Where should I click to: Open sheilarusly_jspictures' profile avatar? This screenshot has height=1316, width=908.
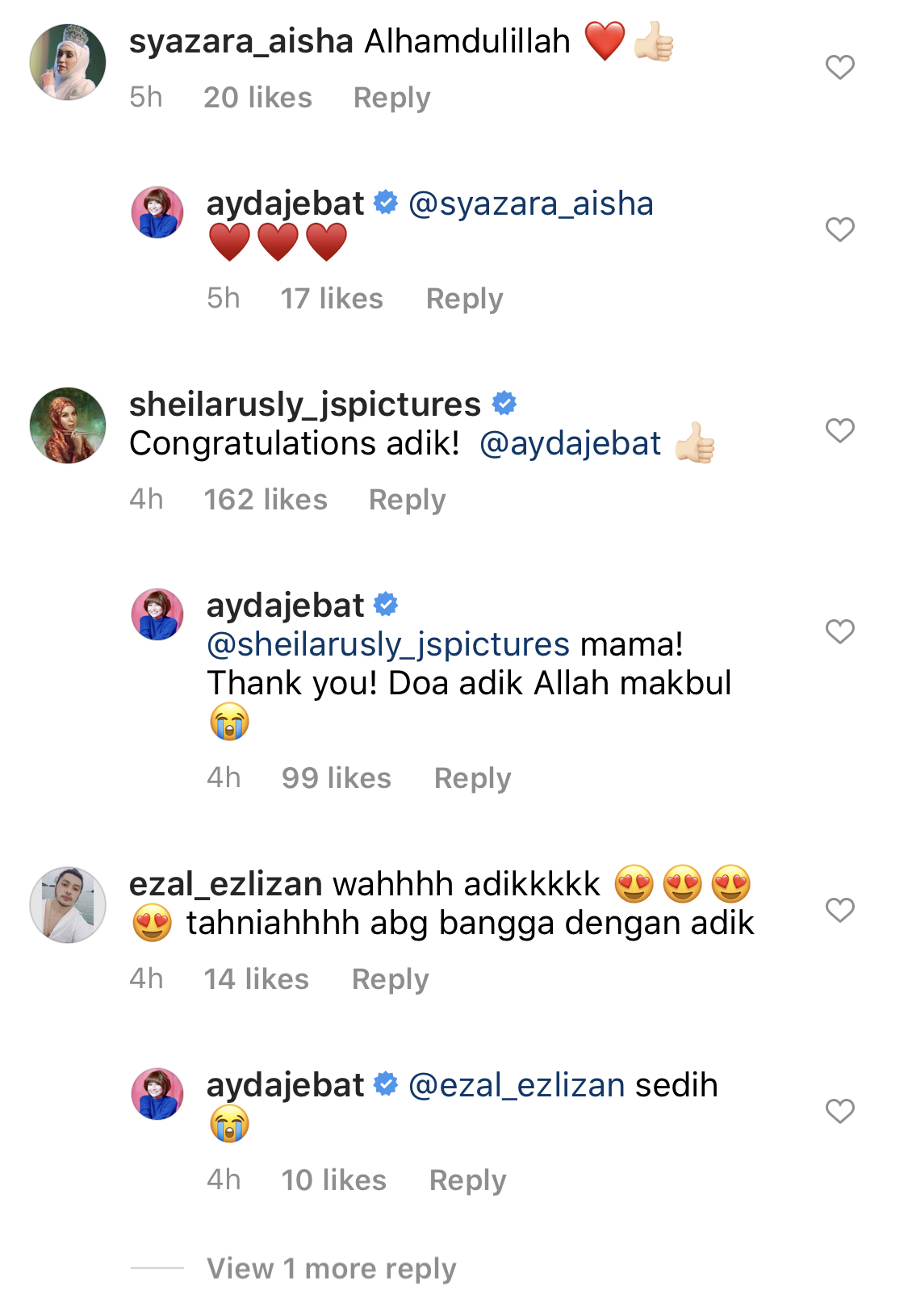pyautogui.click(x=68, y=425)
